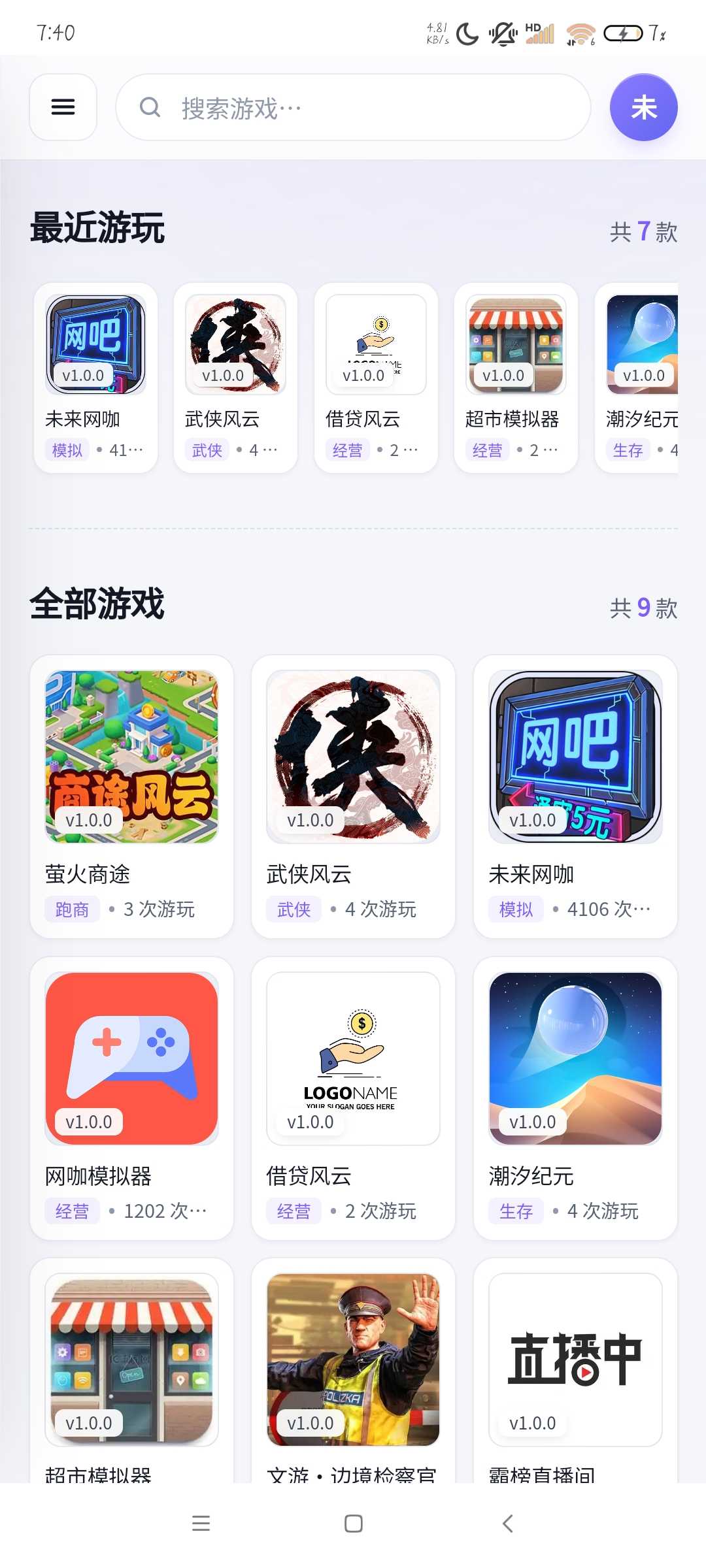Tap the 搜索游戏 search field
Screen dimensions: 706x1568
coord(353,107)
